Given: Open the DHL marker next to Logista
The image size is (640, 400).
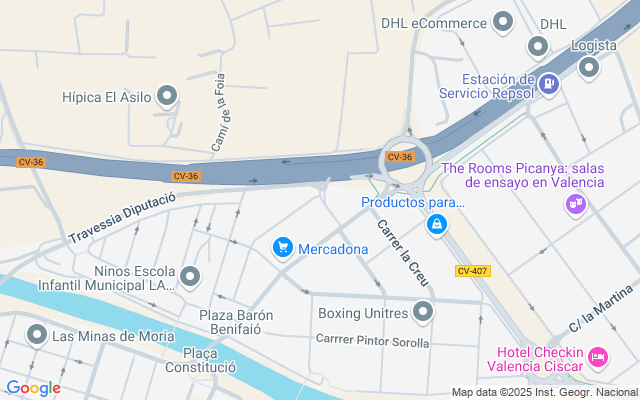Looking at the screenshot, I should tap(538, 46).
